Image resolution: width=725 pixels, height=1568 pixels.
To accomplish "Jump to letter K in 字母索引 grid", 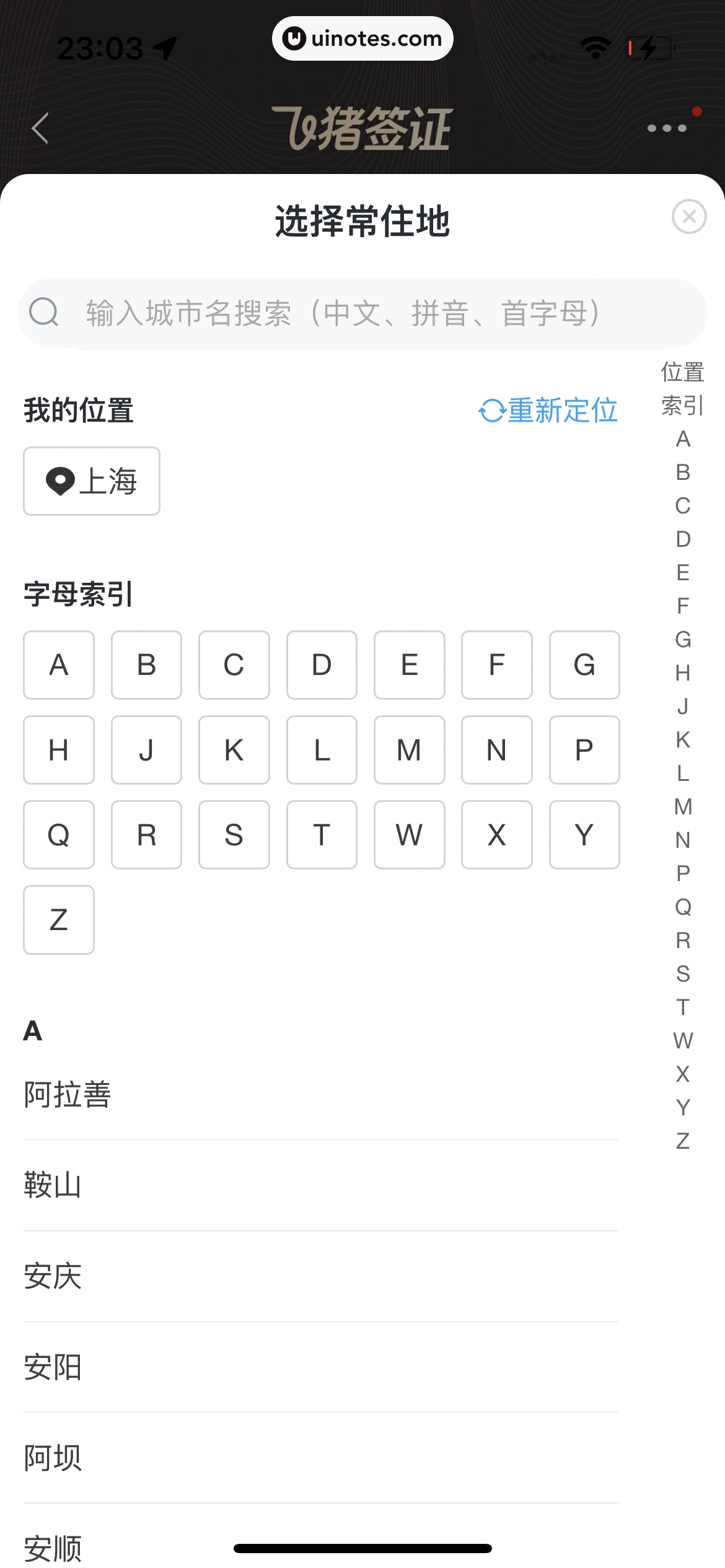I will click(x=234, y=750).
